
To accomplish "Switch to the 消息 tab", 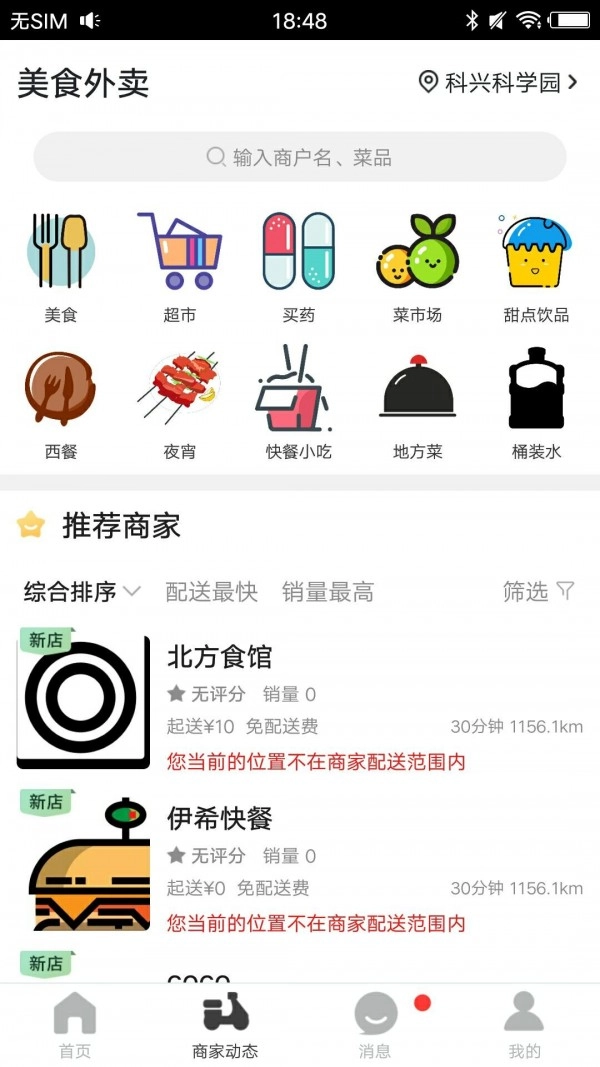I will pyautogui.click(x=376, y=1025).
